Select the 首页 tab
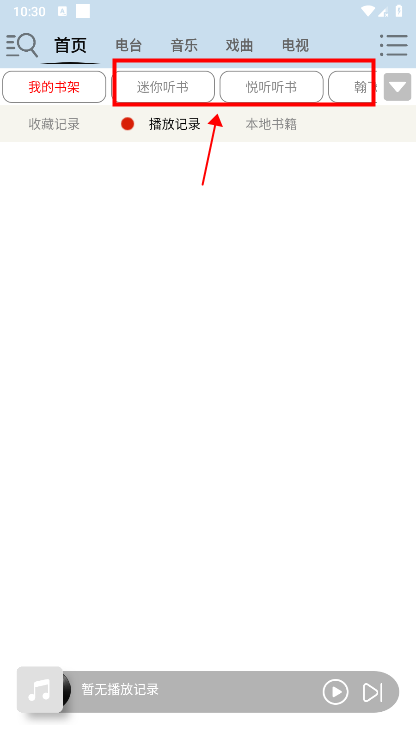Viewport: 416px width, 739px height. tap(71, 45)
